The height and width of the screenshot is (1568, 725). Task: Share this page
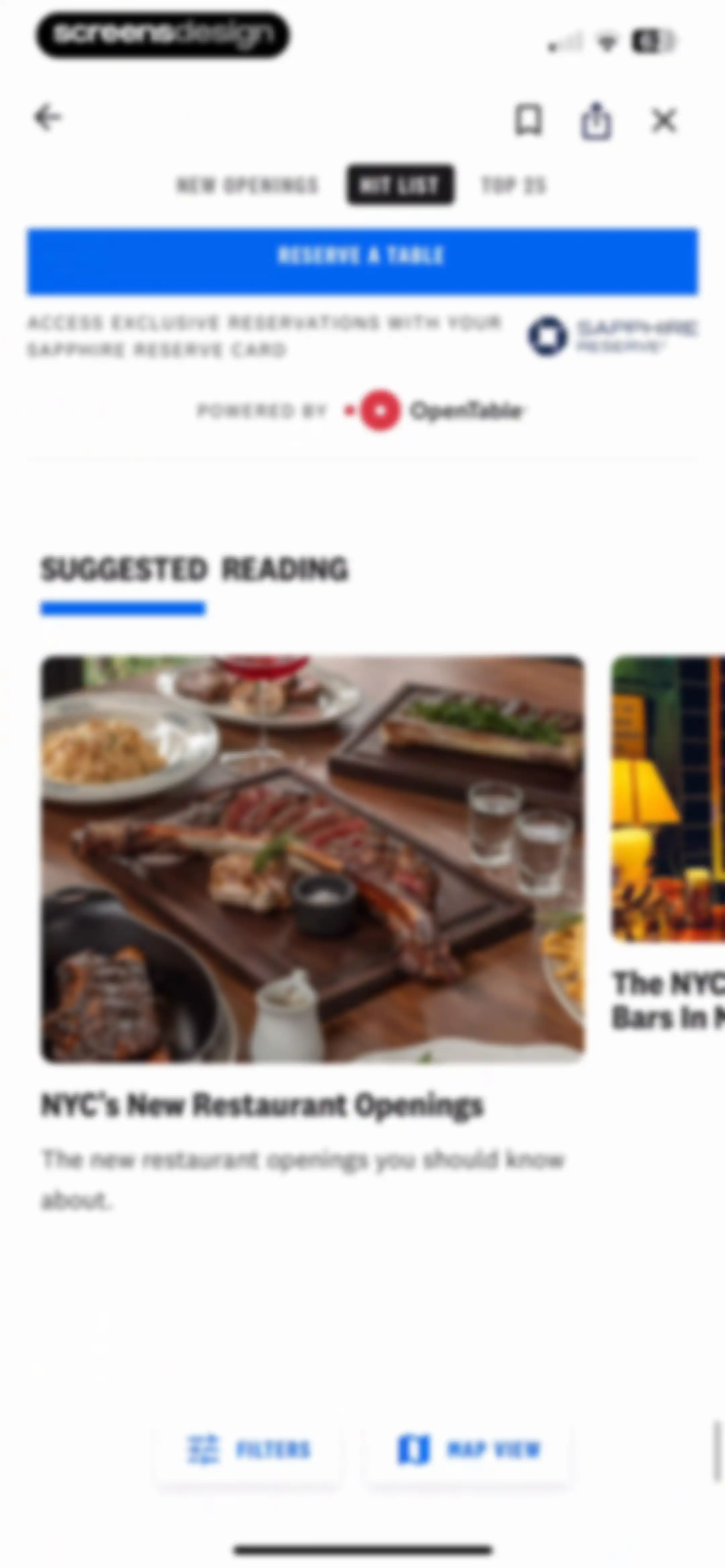595,121
